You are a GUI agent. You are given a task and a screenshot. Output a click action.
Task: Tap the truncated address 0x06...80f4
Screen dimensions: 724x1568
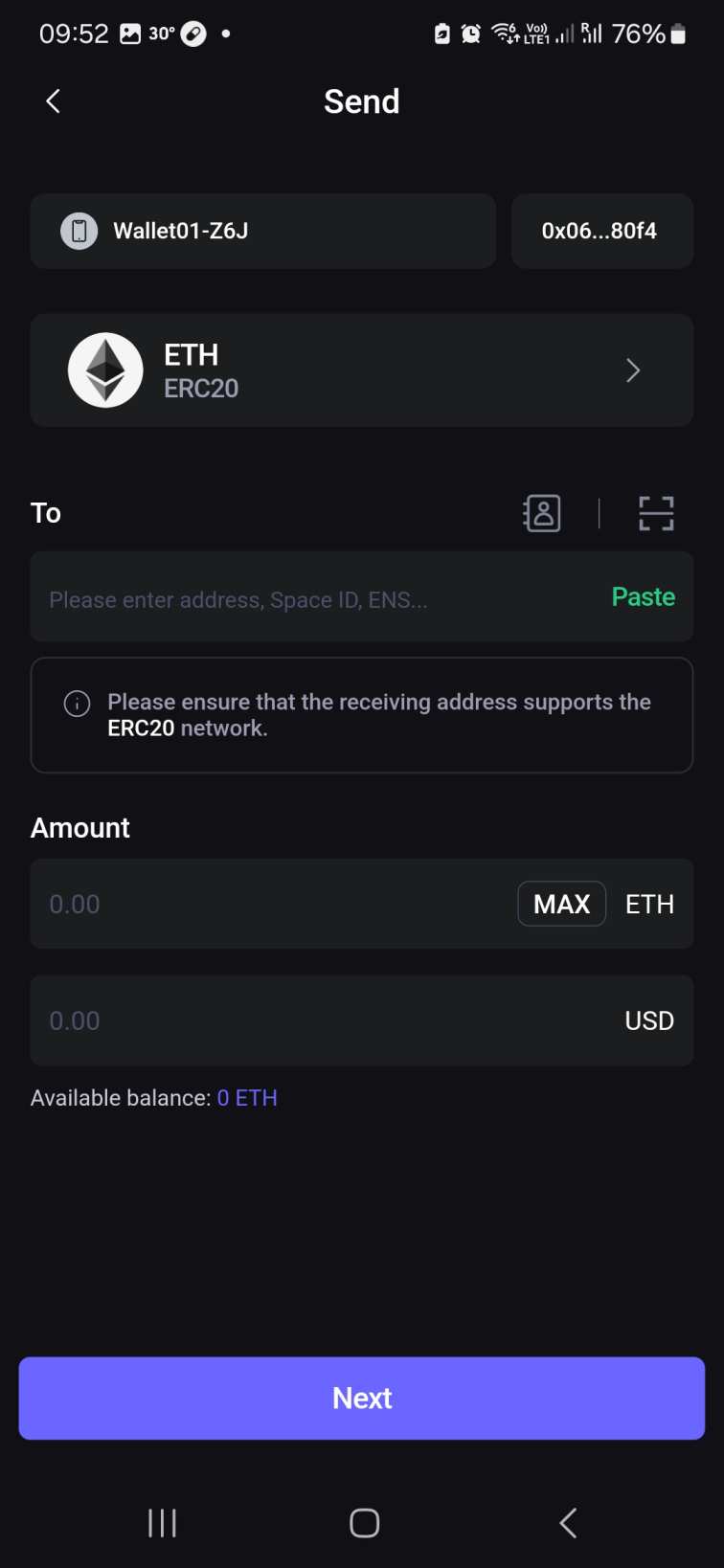point(602,231)
